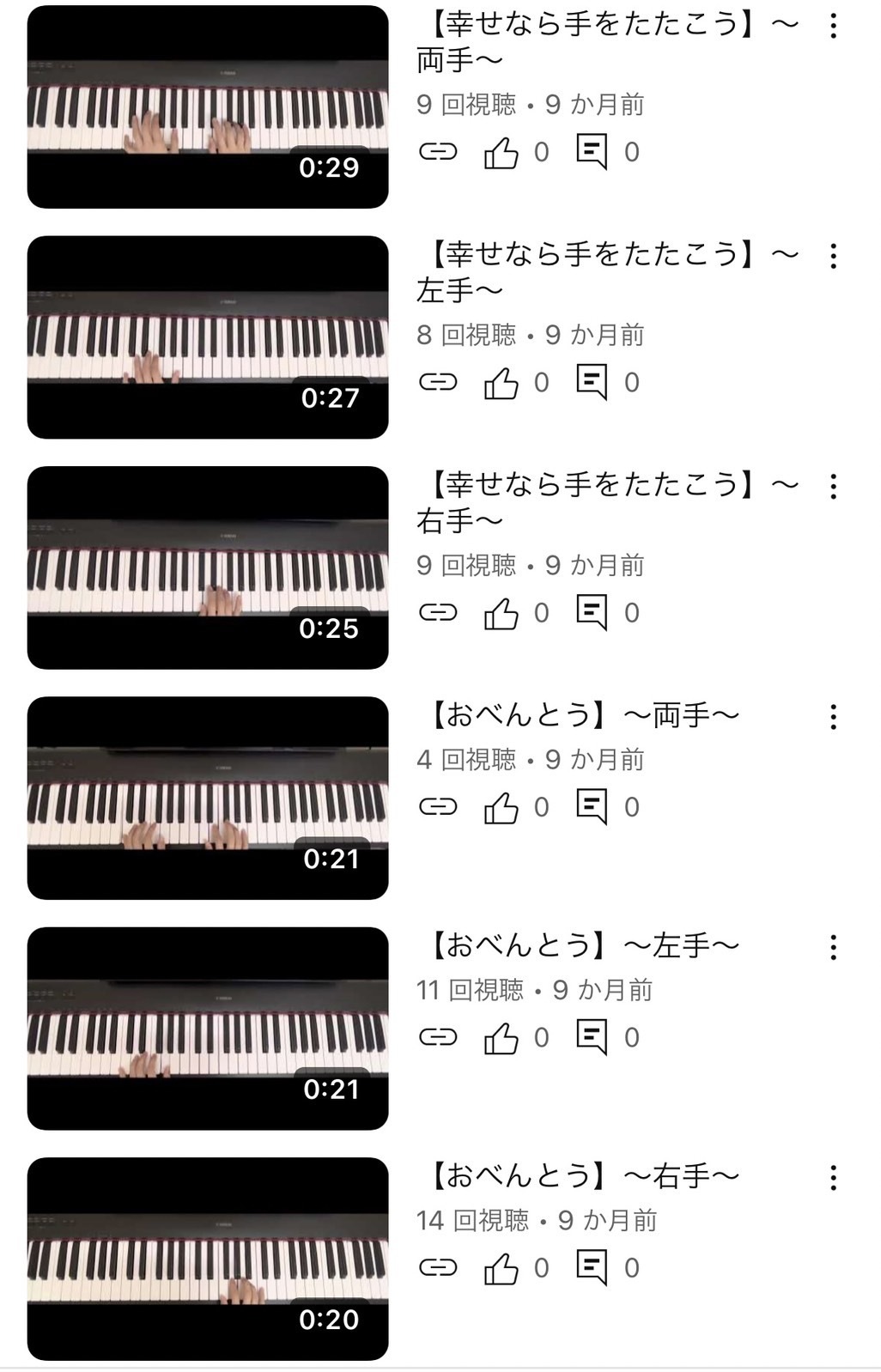Play the おべんとう 左手 video thumbnail
The width and height of the screenshot is (881, 1372).
[208, 1029]
